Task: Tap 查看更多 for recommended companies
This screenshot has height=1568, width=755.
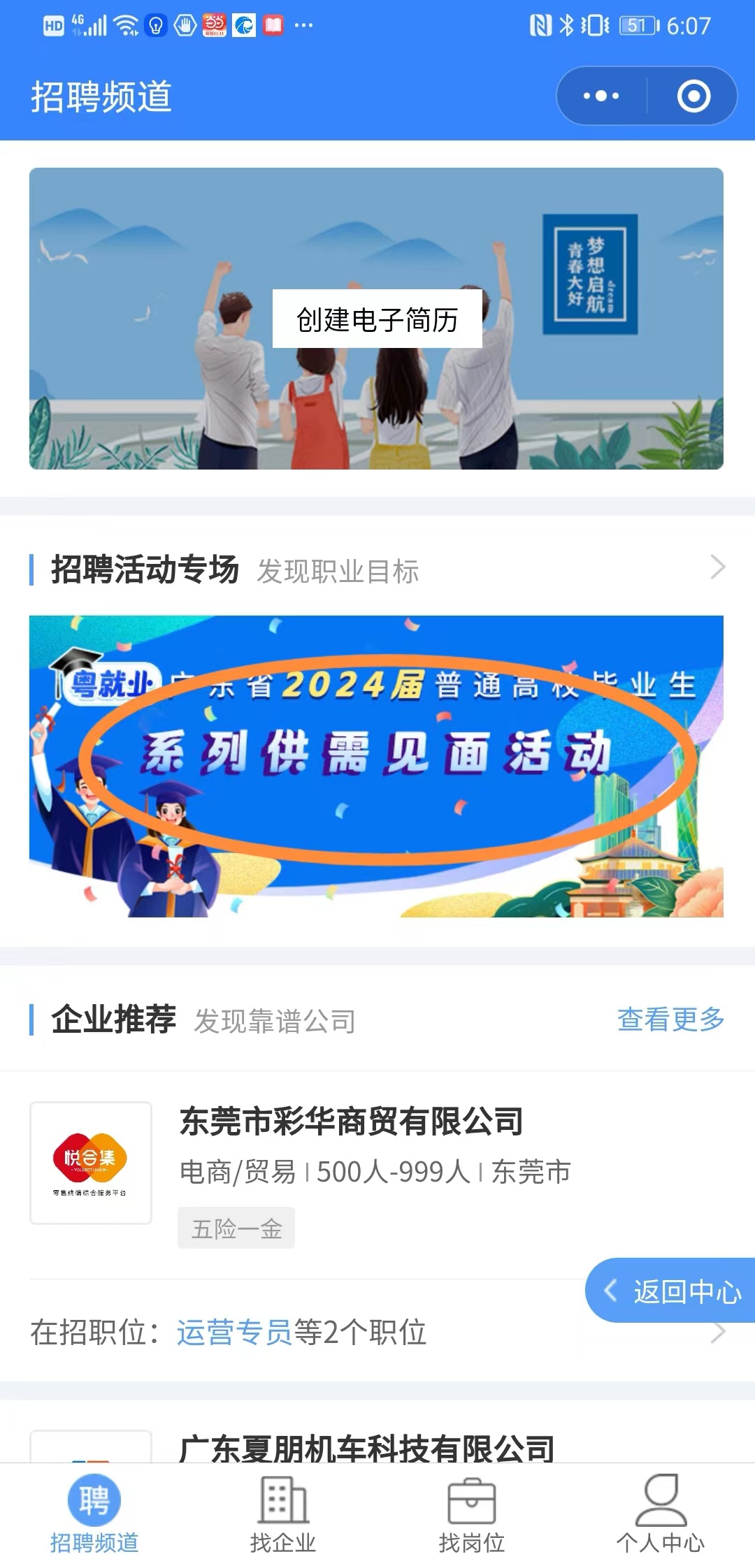Action: coord(670,1019)
